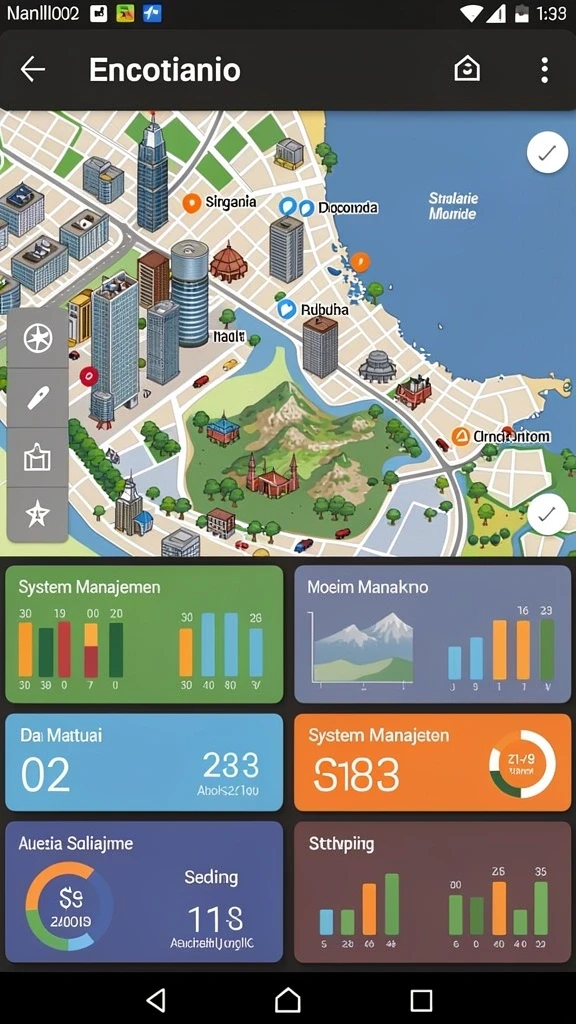This screenshot has height=1024, width=576.
Task: Select the compass tool in the side toolbar
Action: [38, 338]
